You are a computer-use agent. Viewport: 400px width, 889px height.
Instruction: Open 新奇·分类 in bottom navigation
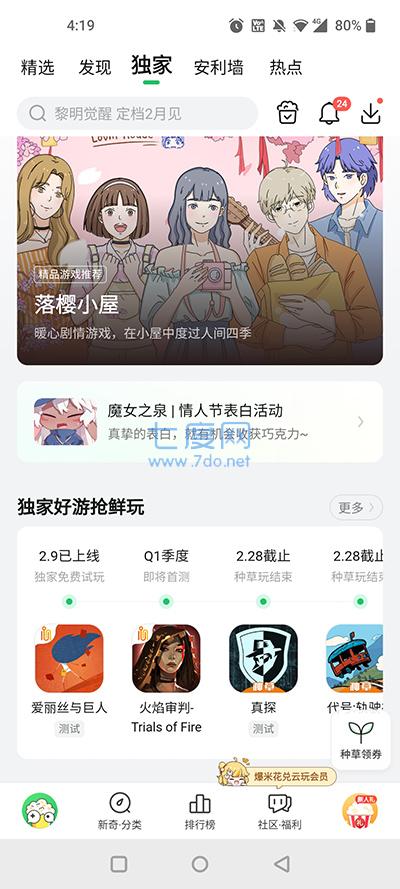[120, 811]
